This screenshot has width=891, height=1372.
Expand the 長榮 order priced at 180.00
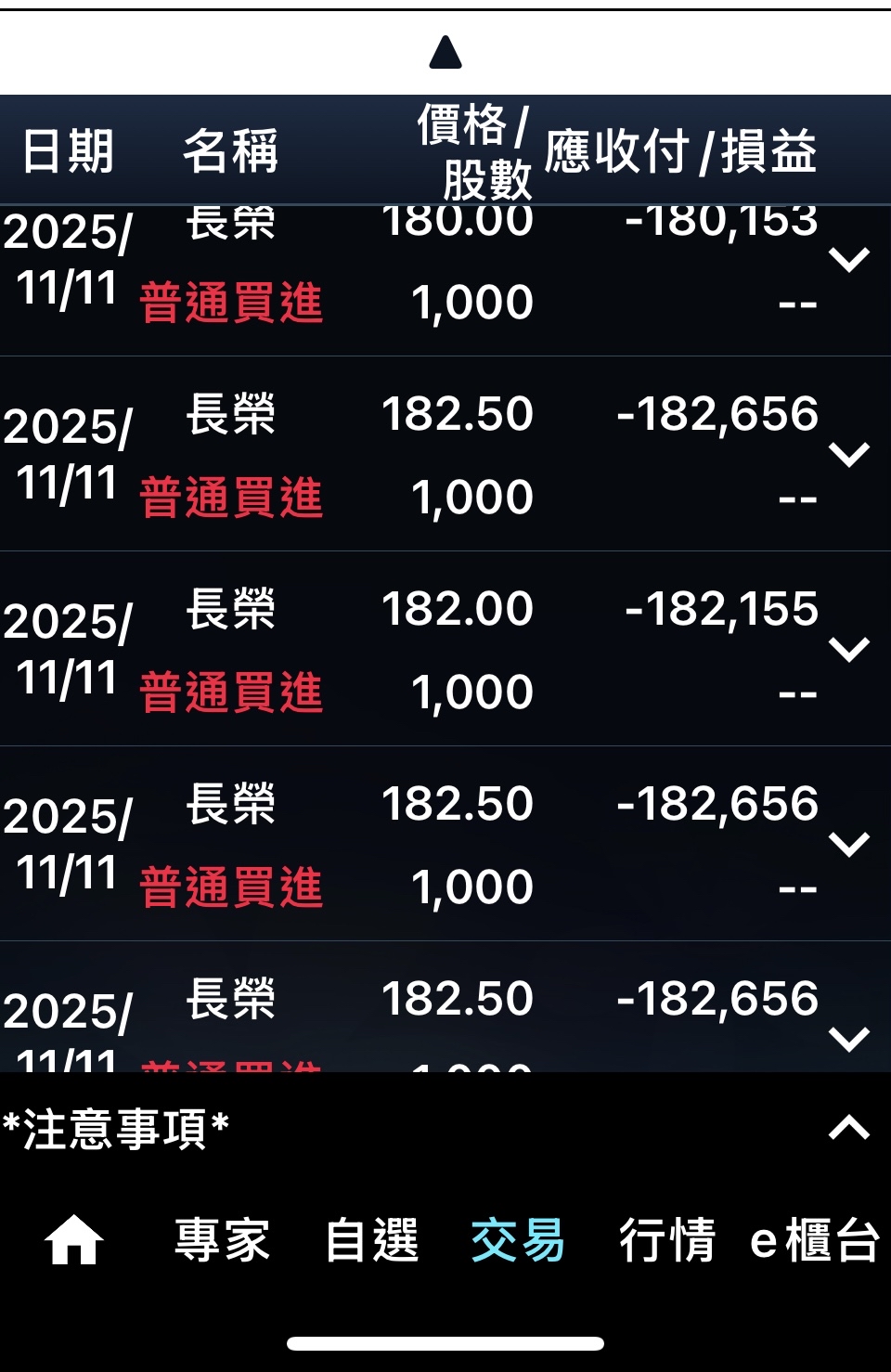[848, 260]
